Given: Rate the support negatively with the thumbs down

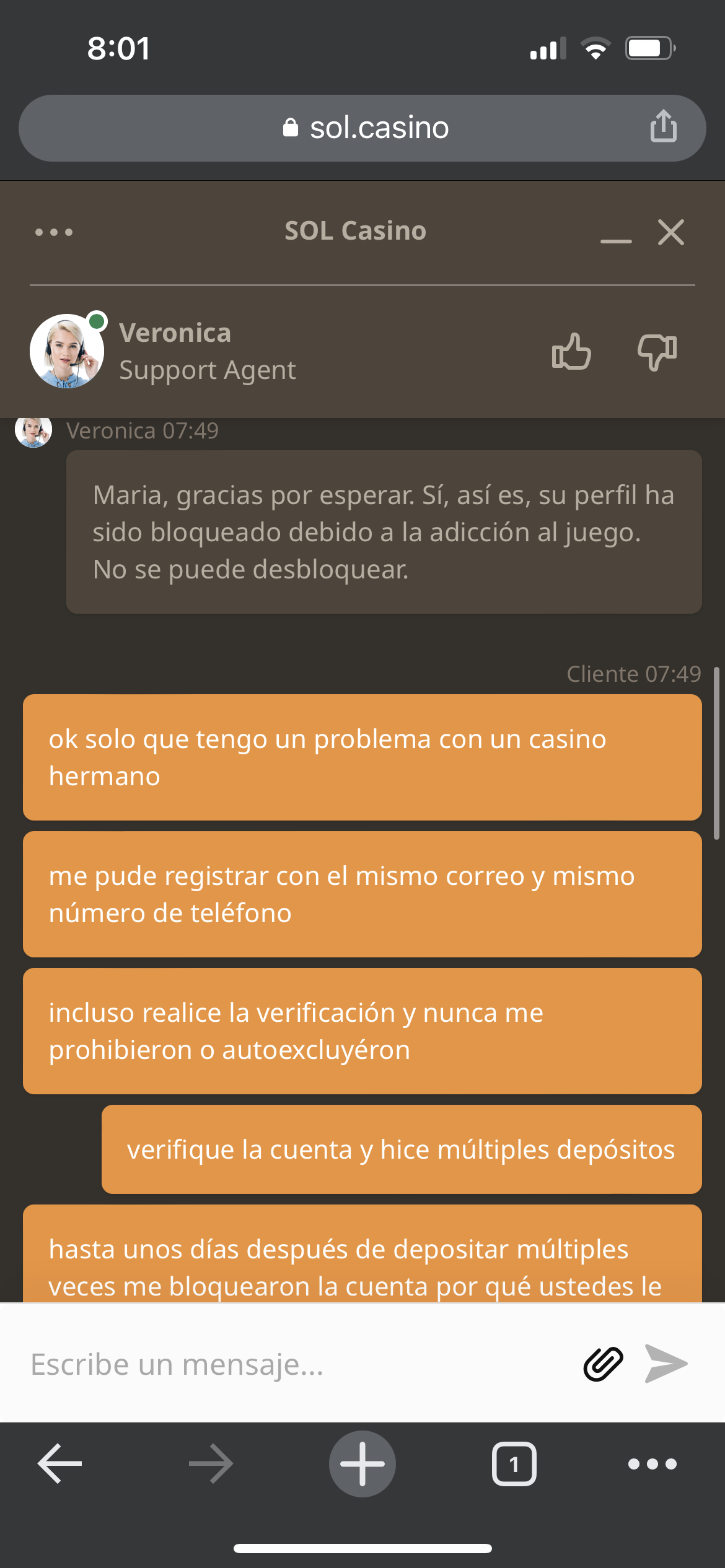Looking at the screenshot, I should point(656,353).
